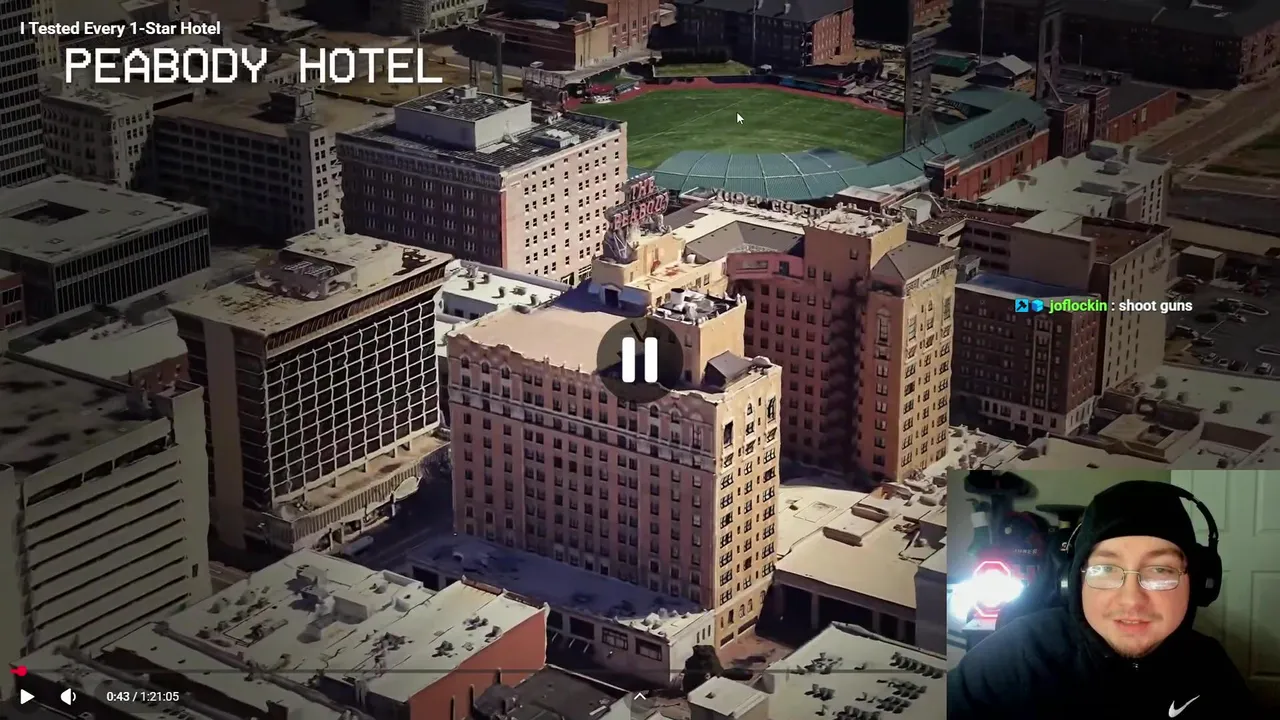Expand the chevron-up panel at the bottom
This screenshot has width=1280, height=720.
[x=640, y=697]
